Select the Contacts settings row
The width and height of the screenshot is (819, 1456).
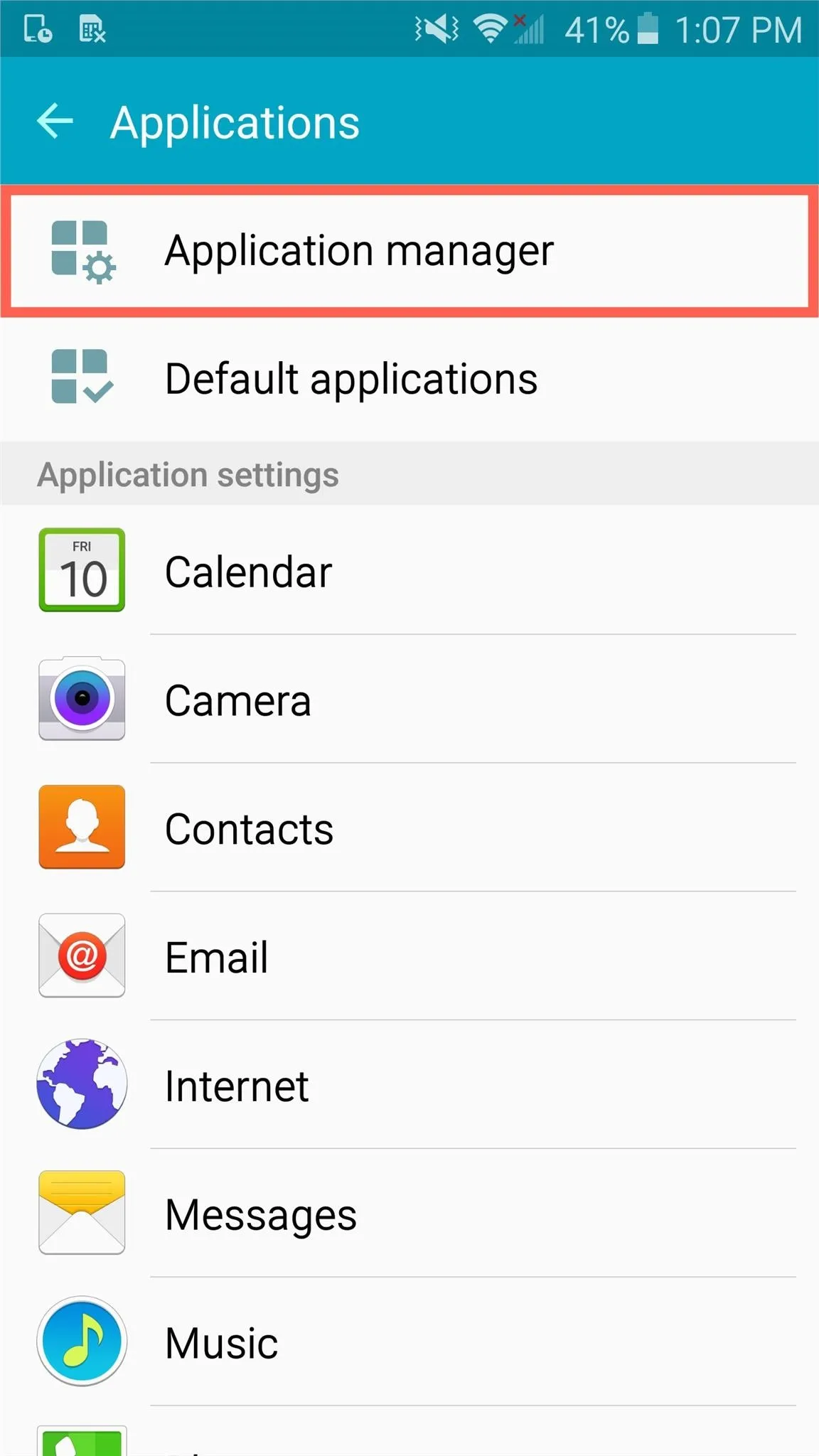pyautogui.click(x=409, y=828)
